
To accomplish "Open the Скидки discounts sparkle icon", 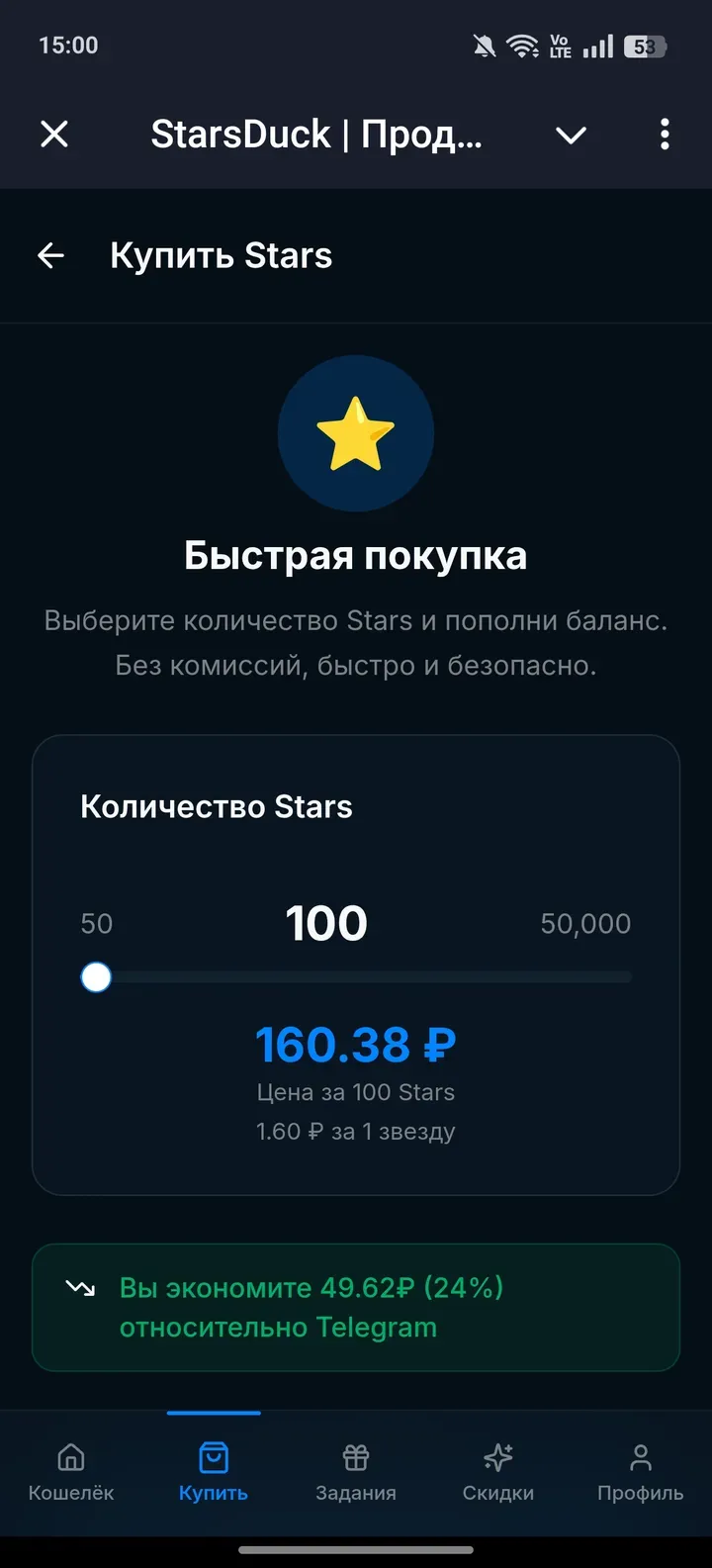I will pos(497,1455).
